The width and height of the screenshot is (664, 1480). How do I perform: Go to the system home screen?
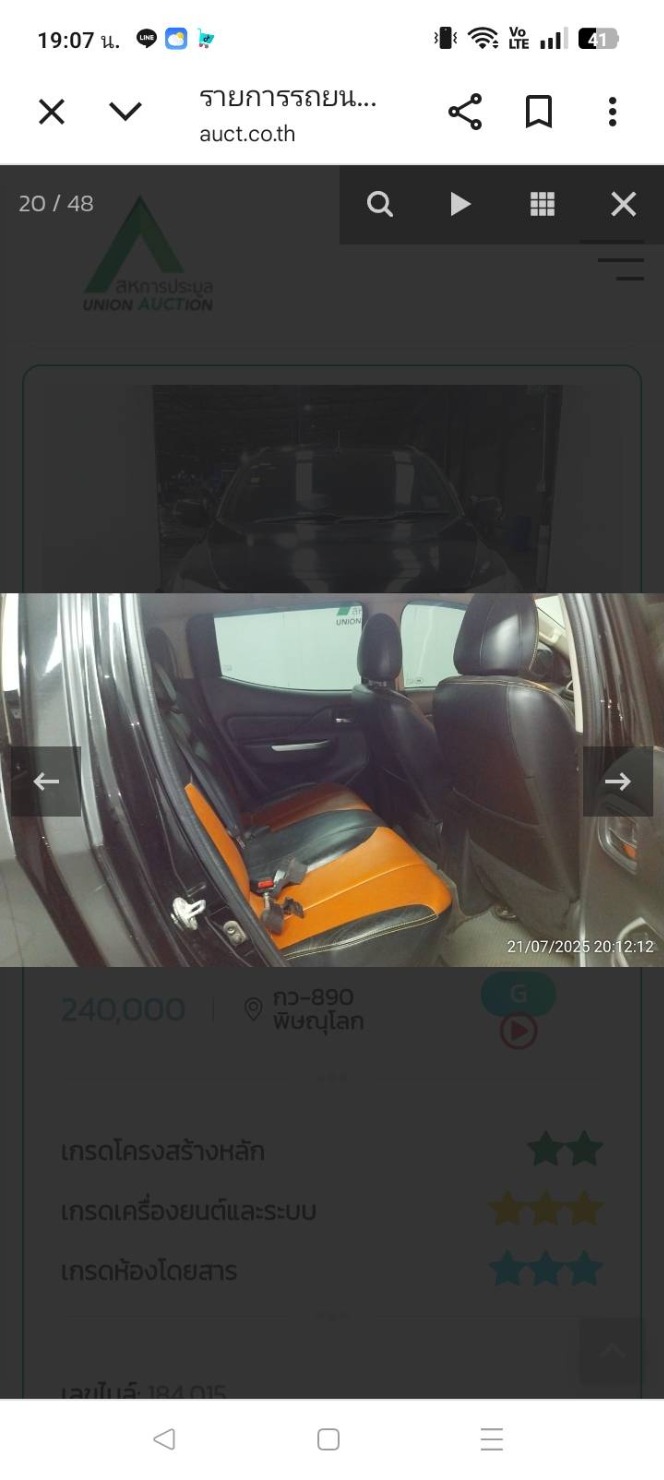(328, 1439)
